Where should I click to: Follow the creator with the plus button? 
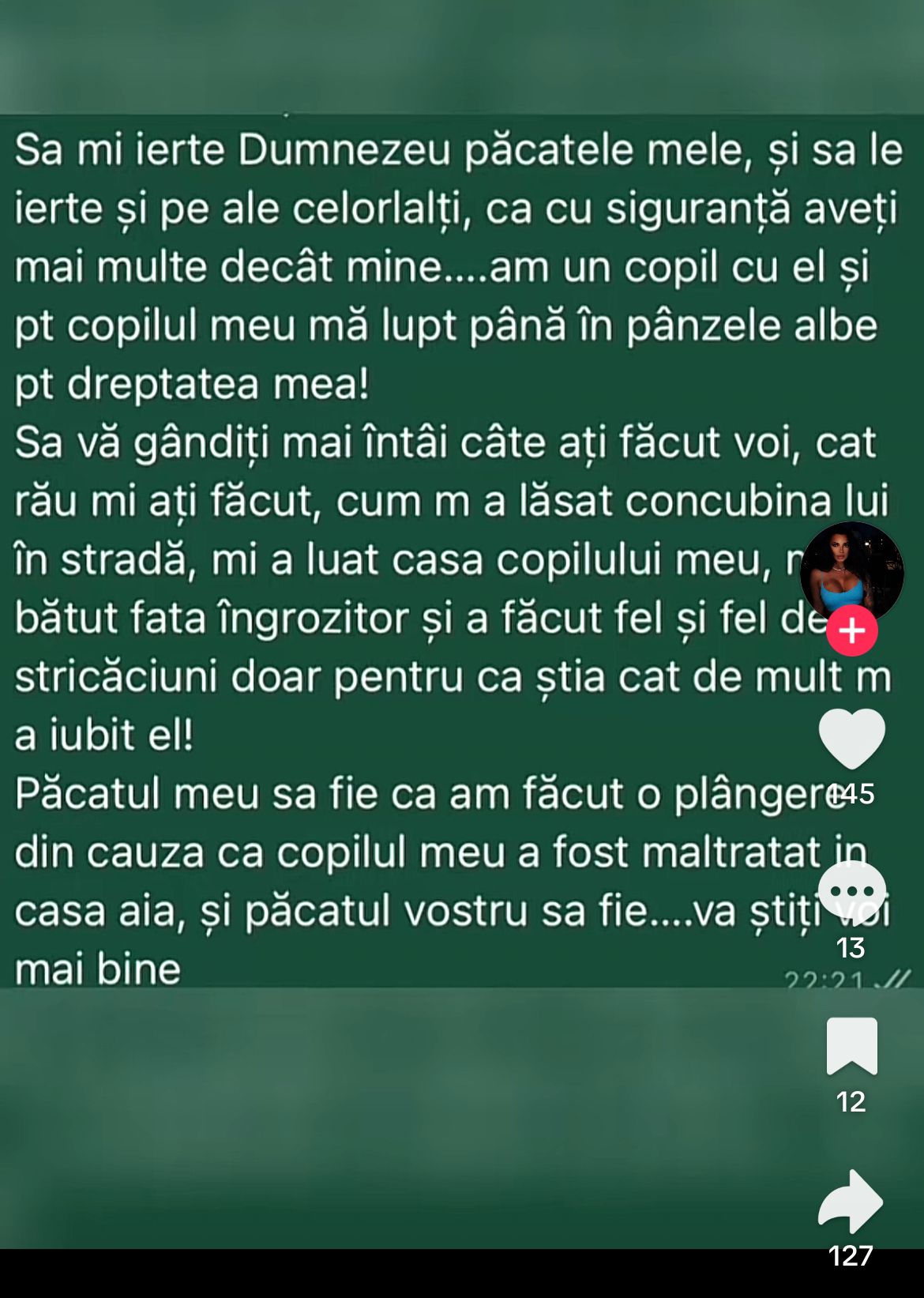tap(851, 630)
